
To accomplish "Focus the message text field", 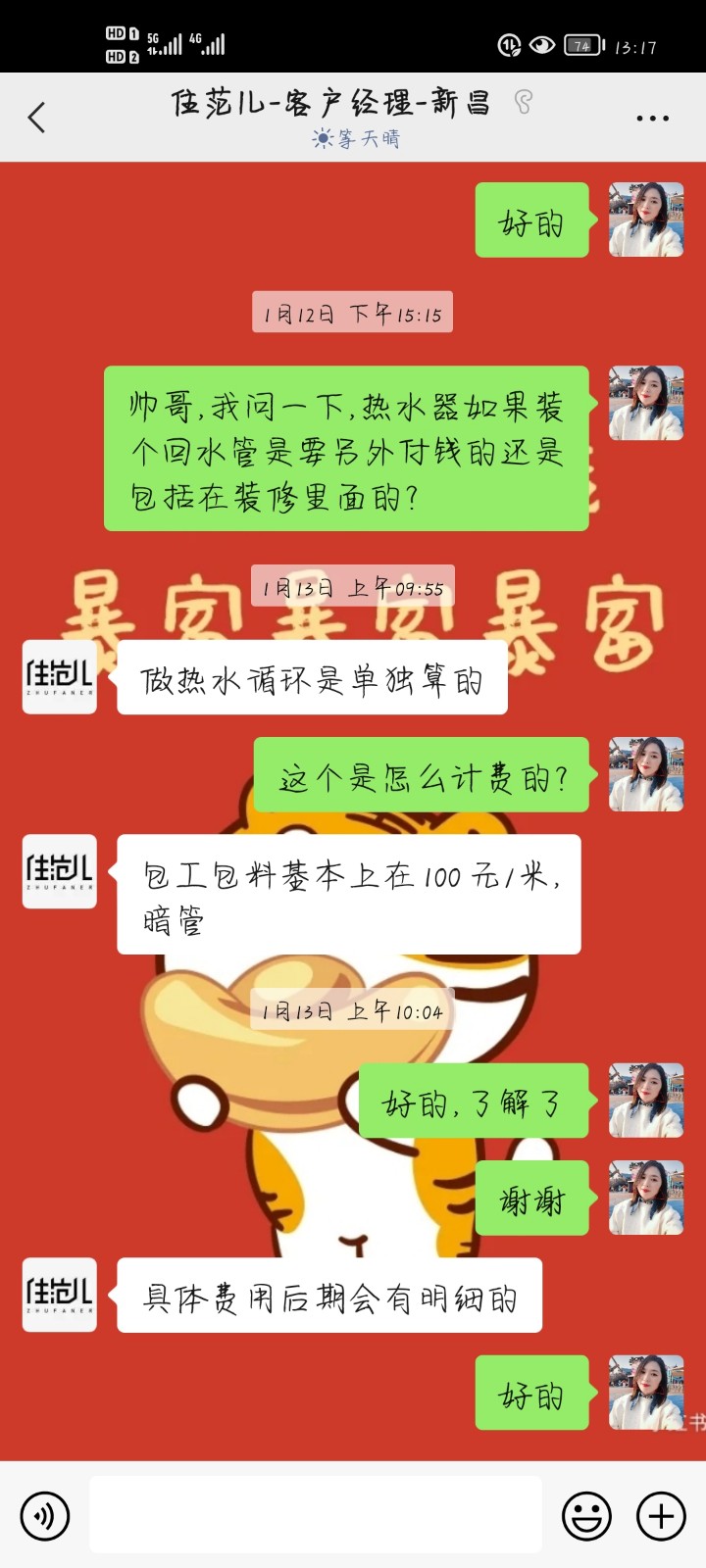I will (x=316, y=1515).
